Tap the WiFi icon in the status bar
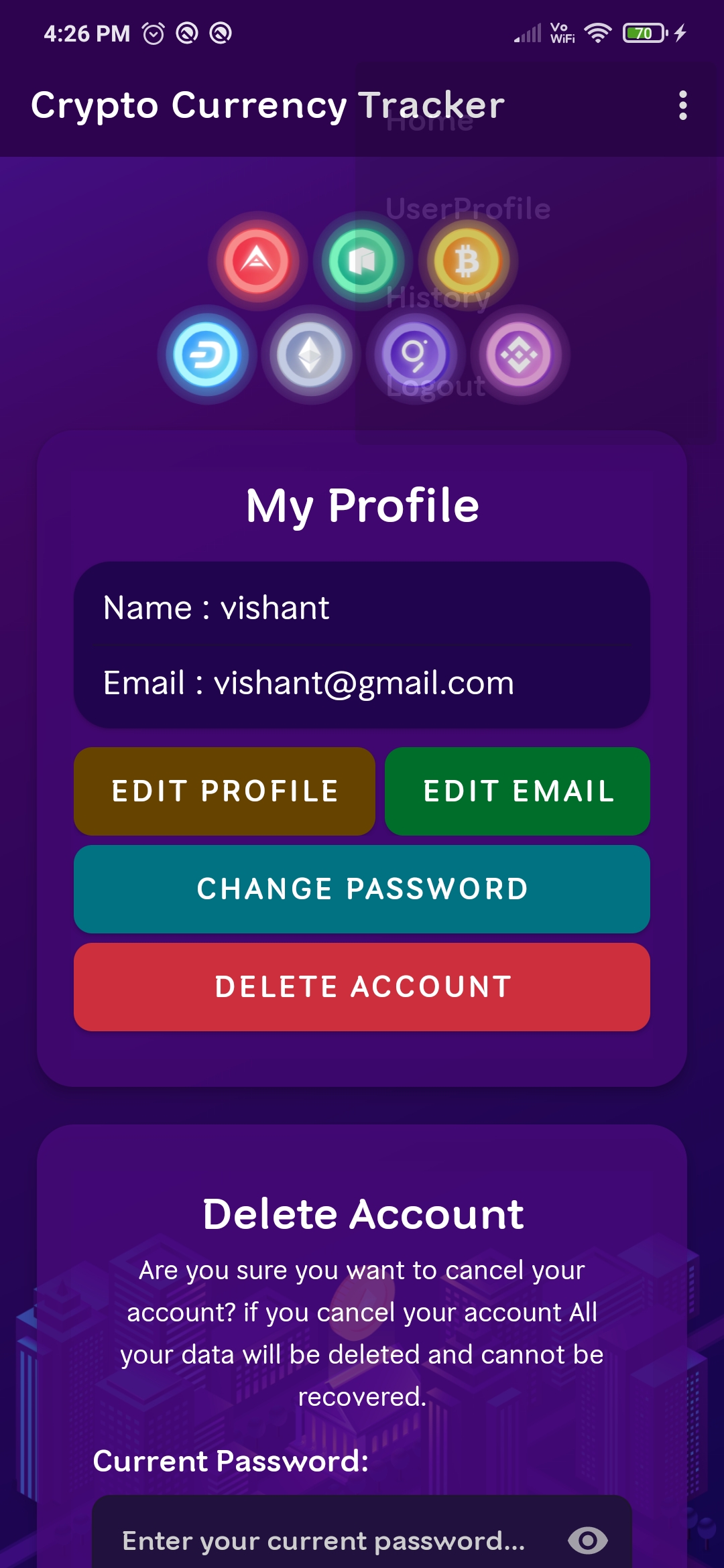 tap(599, 31)
